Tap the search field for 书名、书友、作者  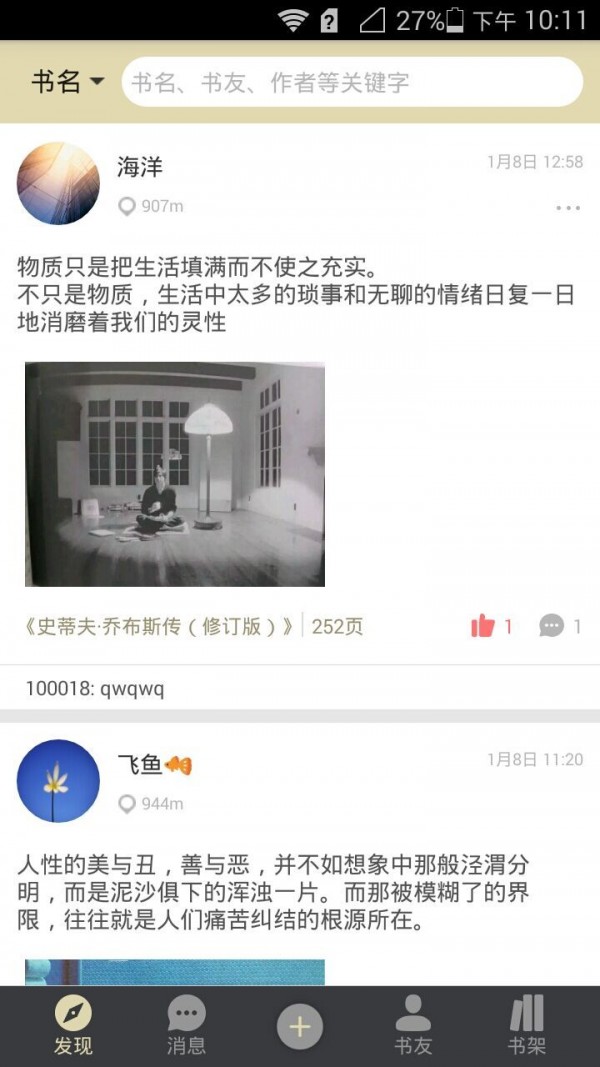tap(352, 82)
